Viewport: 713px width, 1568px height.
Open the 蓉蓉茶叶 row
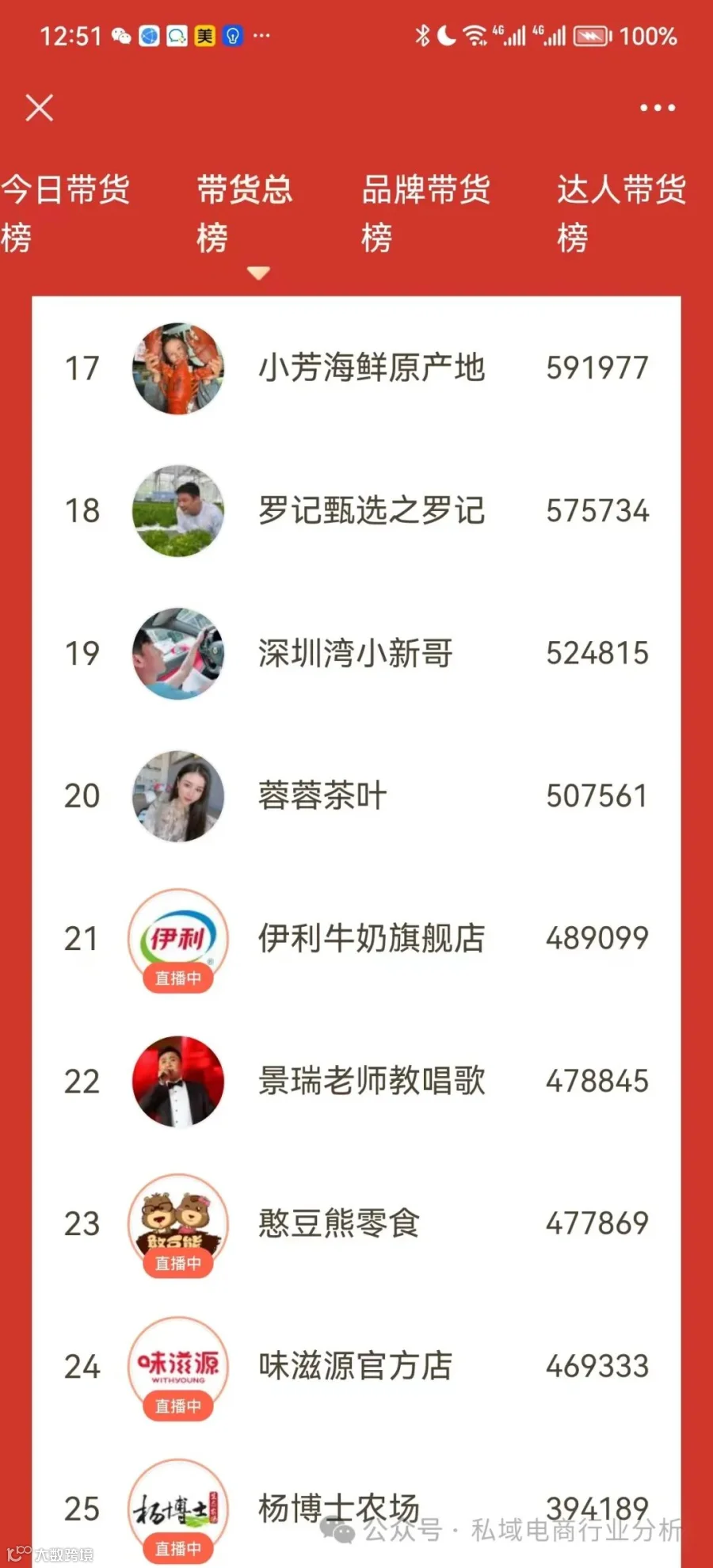click(x=356, y=796)
